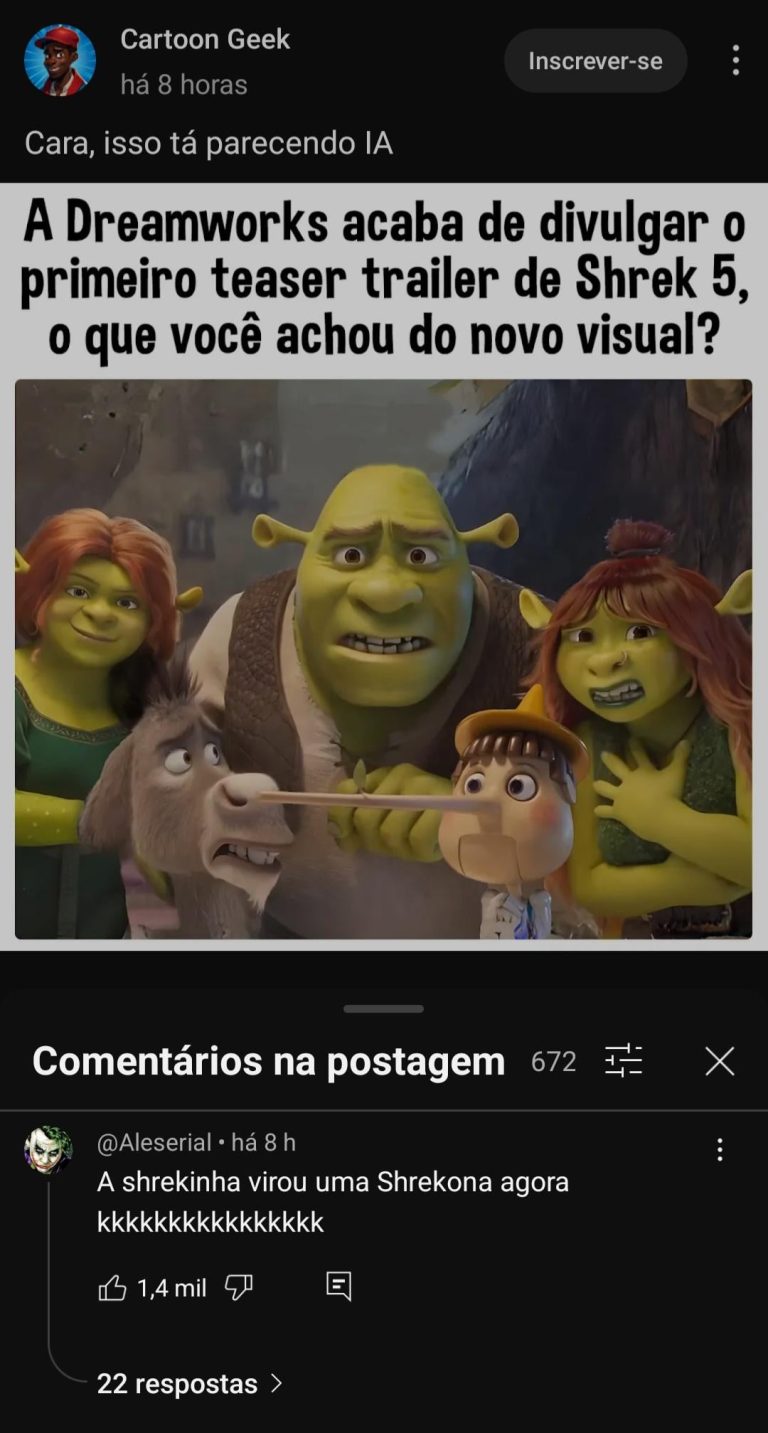The image size is (768, 1433).
Task: Open options menu for @Aleserial's comment
Action: click(719, 1150)
